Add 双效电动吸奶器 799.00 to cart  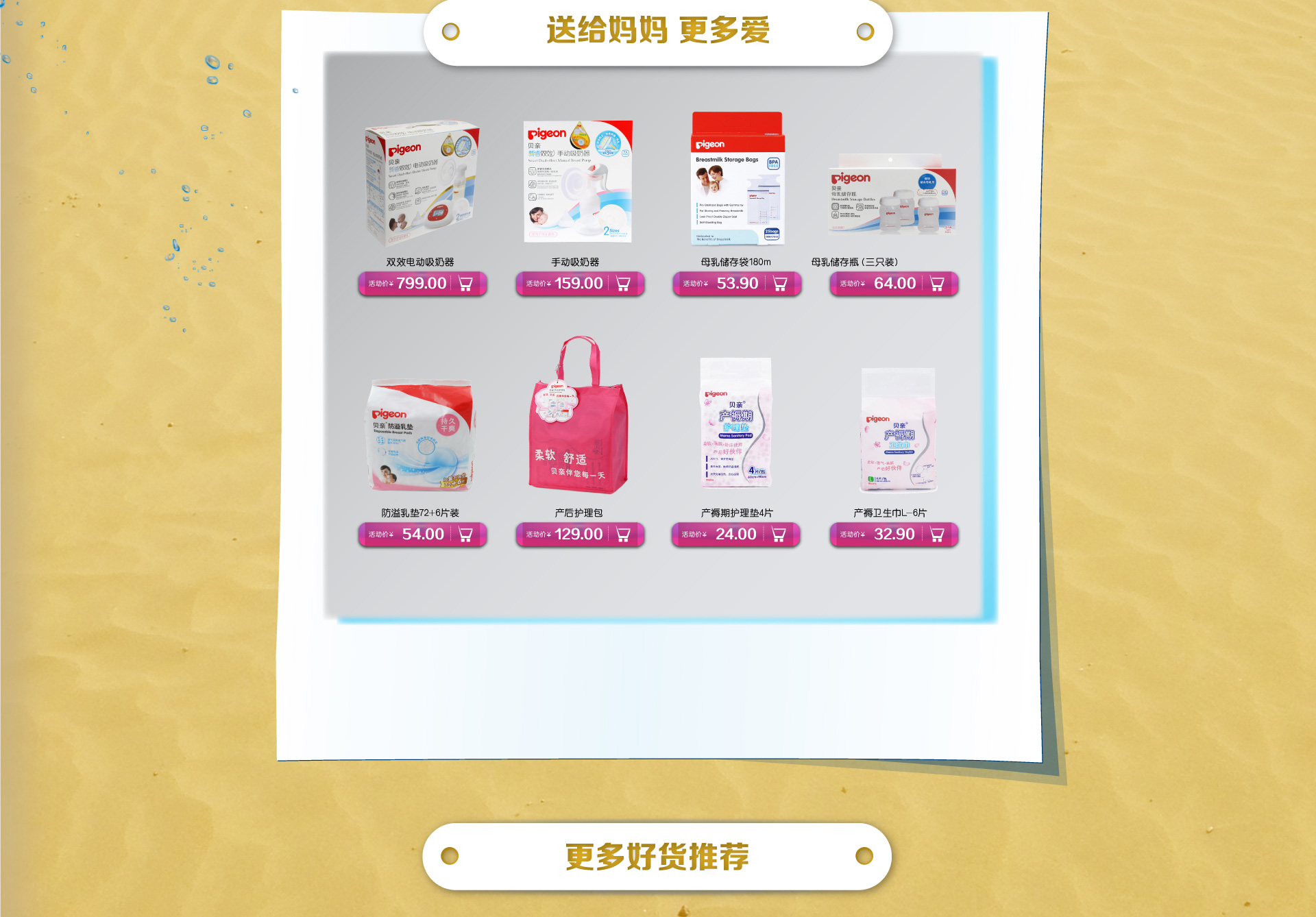coord(465,284)
